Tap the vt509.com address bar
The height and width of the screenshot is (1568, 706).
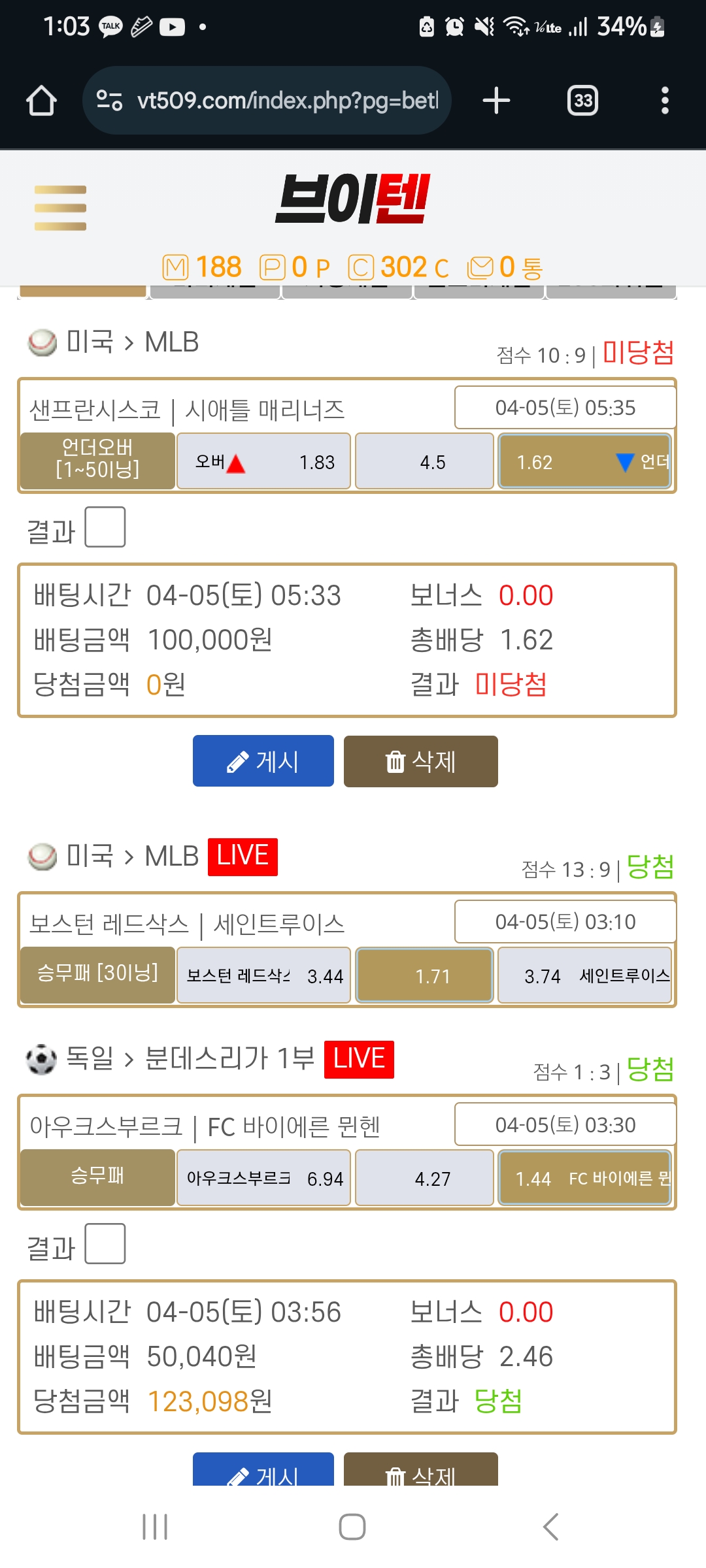pos(267,101)
